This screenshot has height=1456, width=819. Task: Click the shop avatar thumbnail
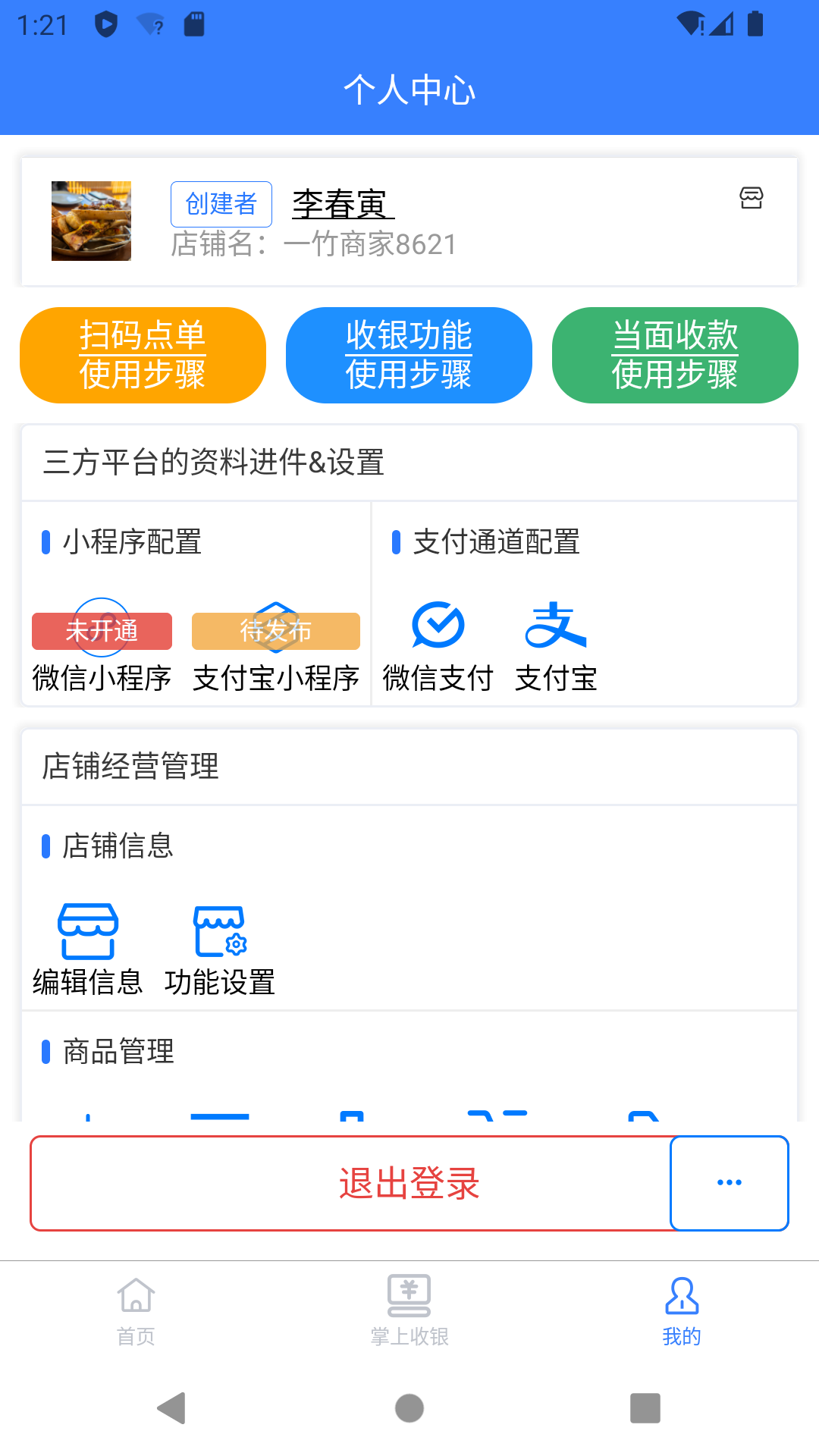click(x=91, y=221)
